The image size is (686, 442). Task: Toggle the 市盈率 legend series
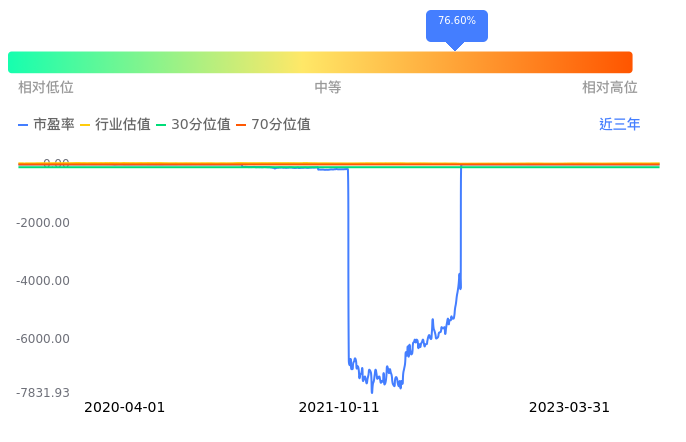point(47,125)
